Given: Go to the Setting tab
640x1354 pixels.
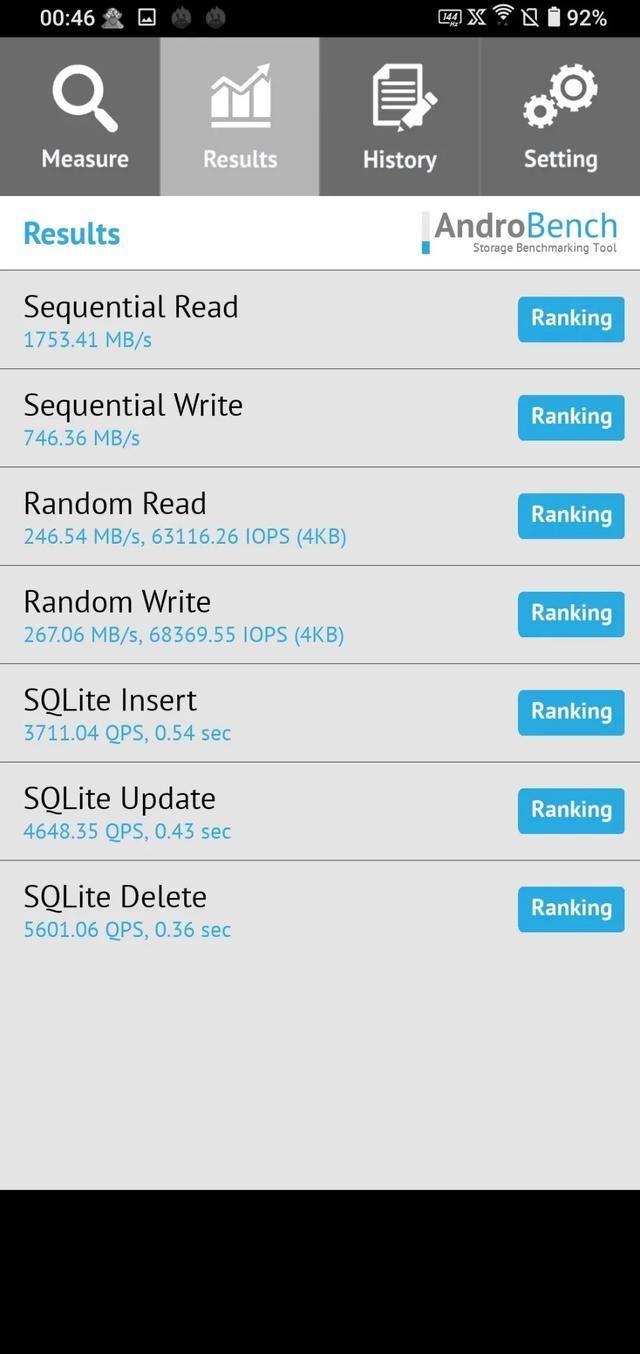Looking at the screenshot, I should point(560,118).
